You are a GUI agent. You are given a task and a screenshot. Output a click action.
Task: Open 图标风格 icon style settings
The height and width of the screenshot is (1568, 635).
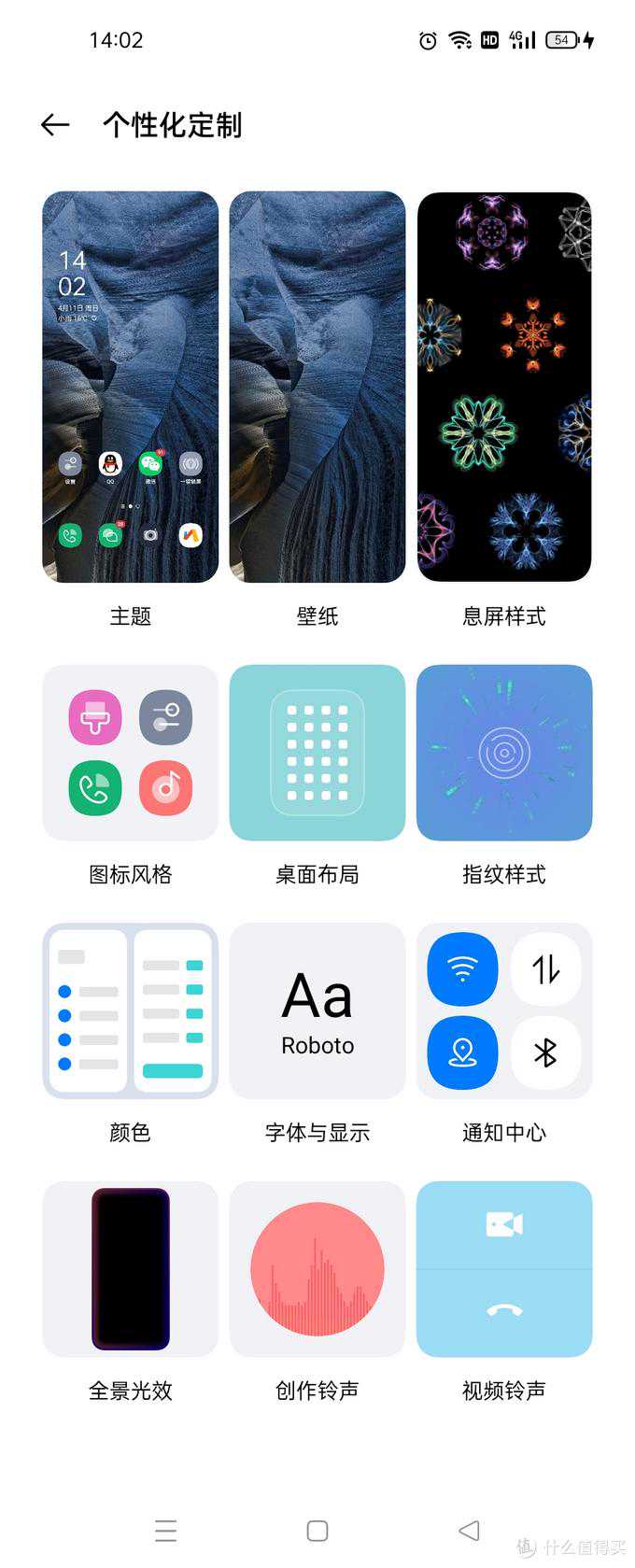[x=130, y=753]
